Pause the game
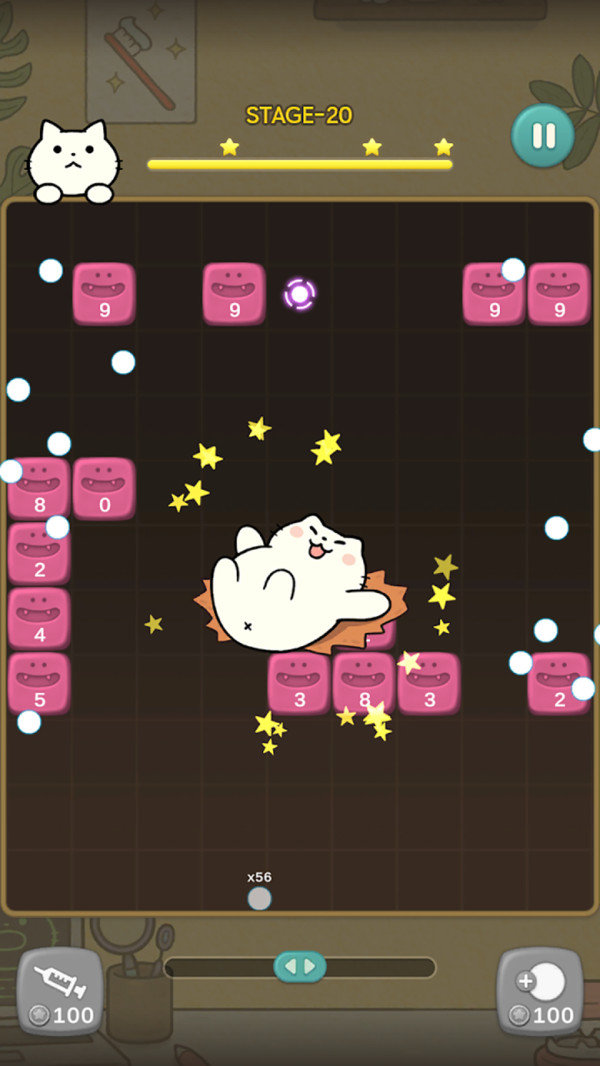This screenshot has height=1066, width=600. [543, 136]
